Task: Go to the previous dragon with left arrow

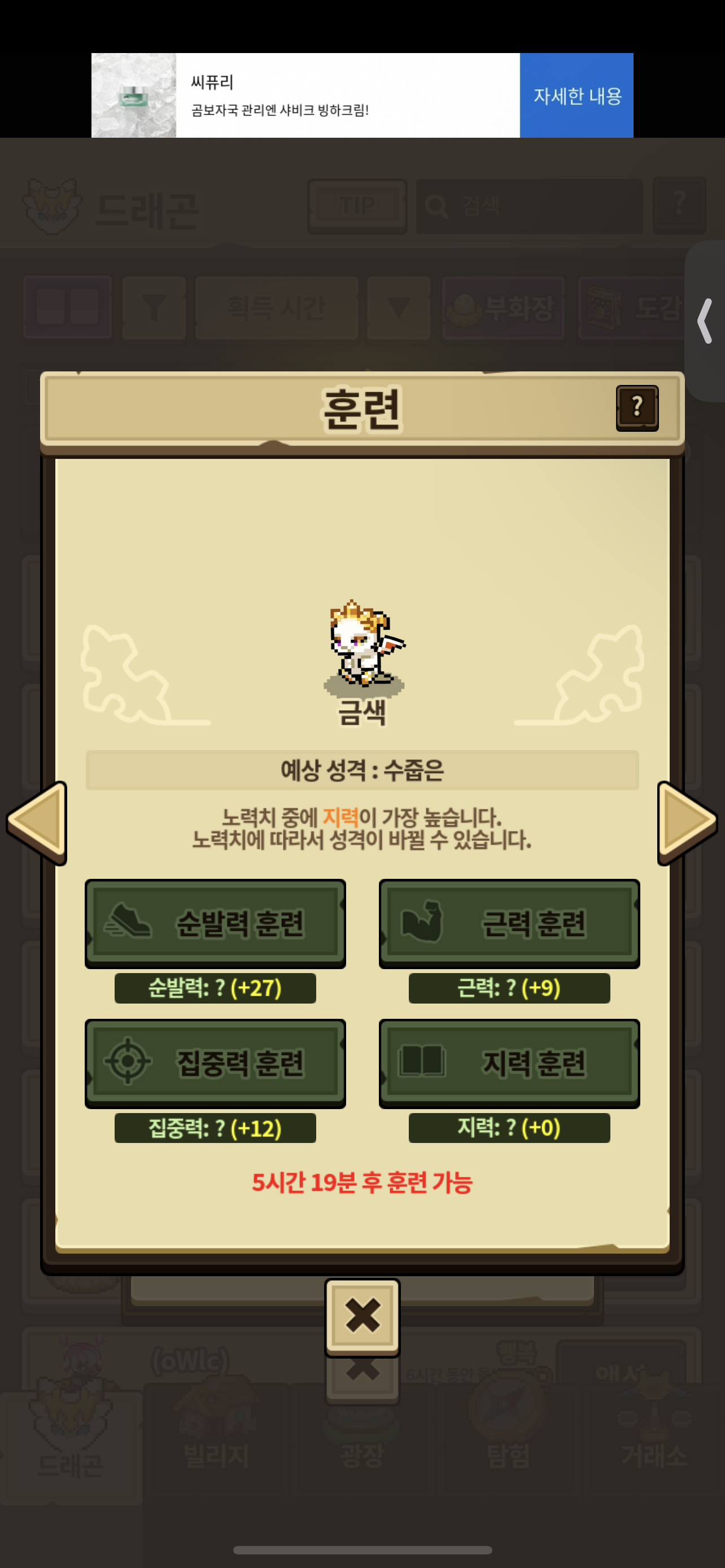Action: click(x=38, y=822)
